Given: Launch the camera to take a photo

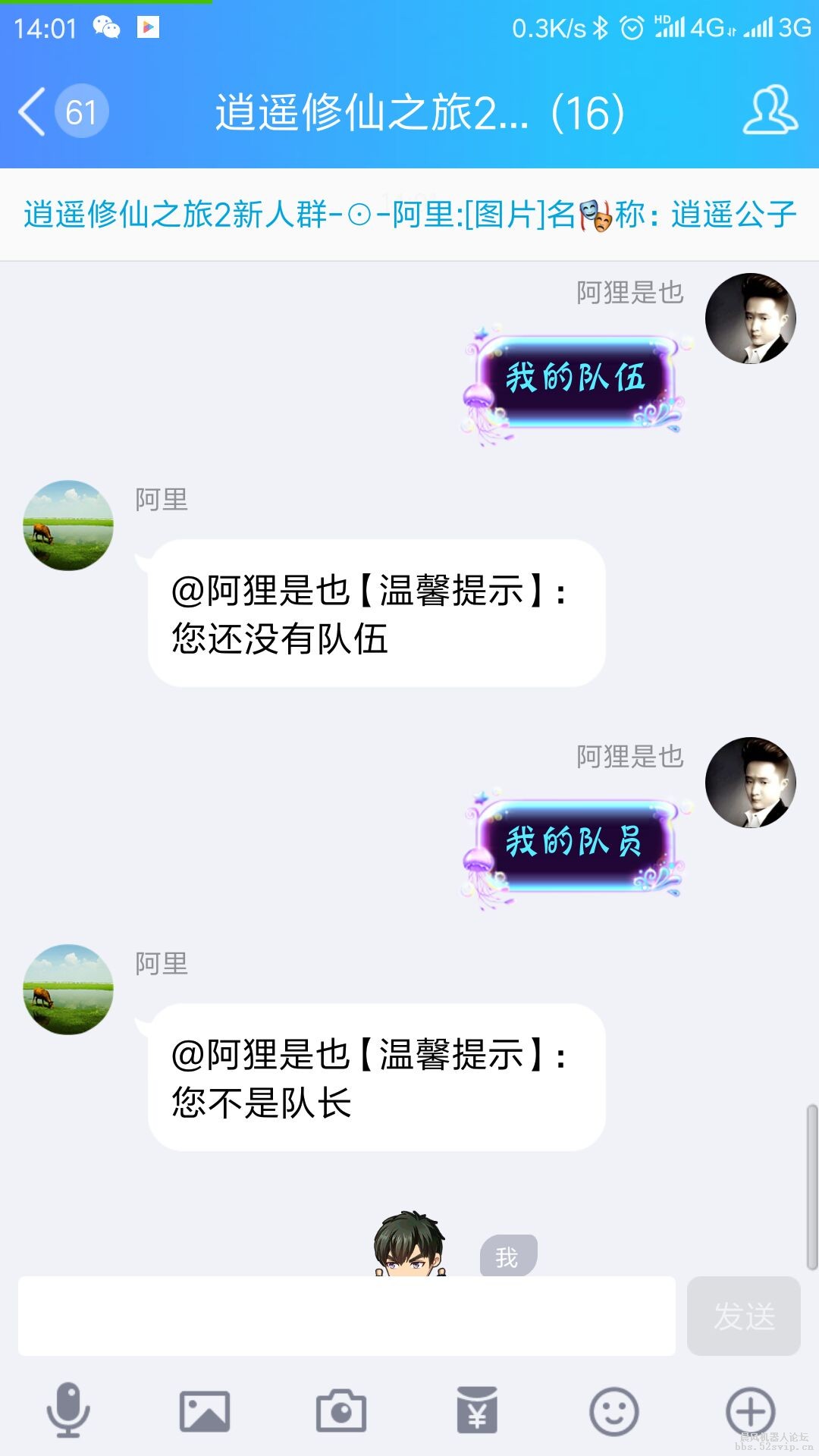Looking at the screenshot, I should point(341,1410).
